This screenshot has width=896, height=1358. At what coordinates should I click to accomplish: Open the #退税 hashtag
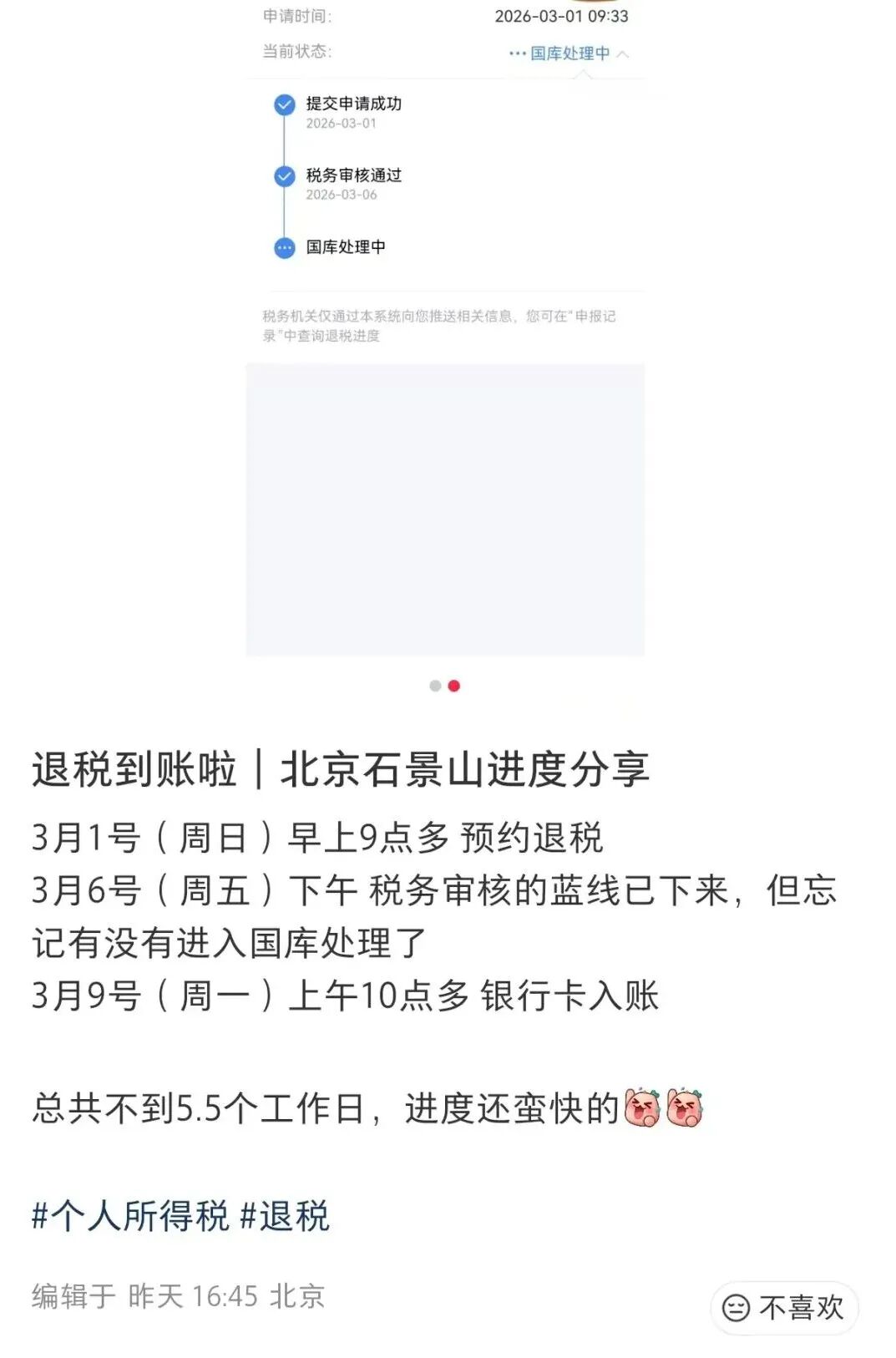(285, 1216)
